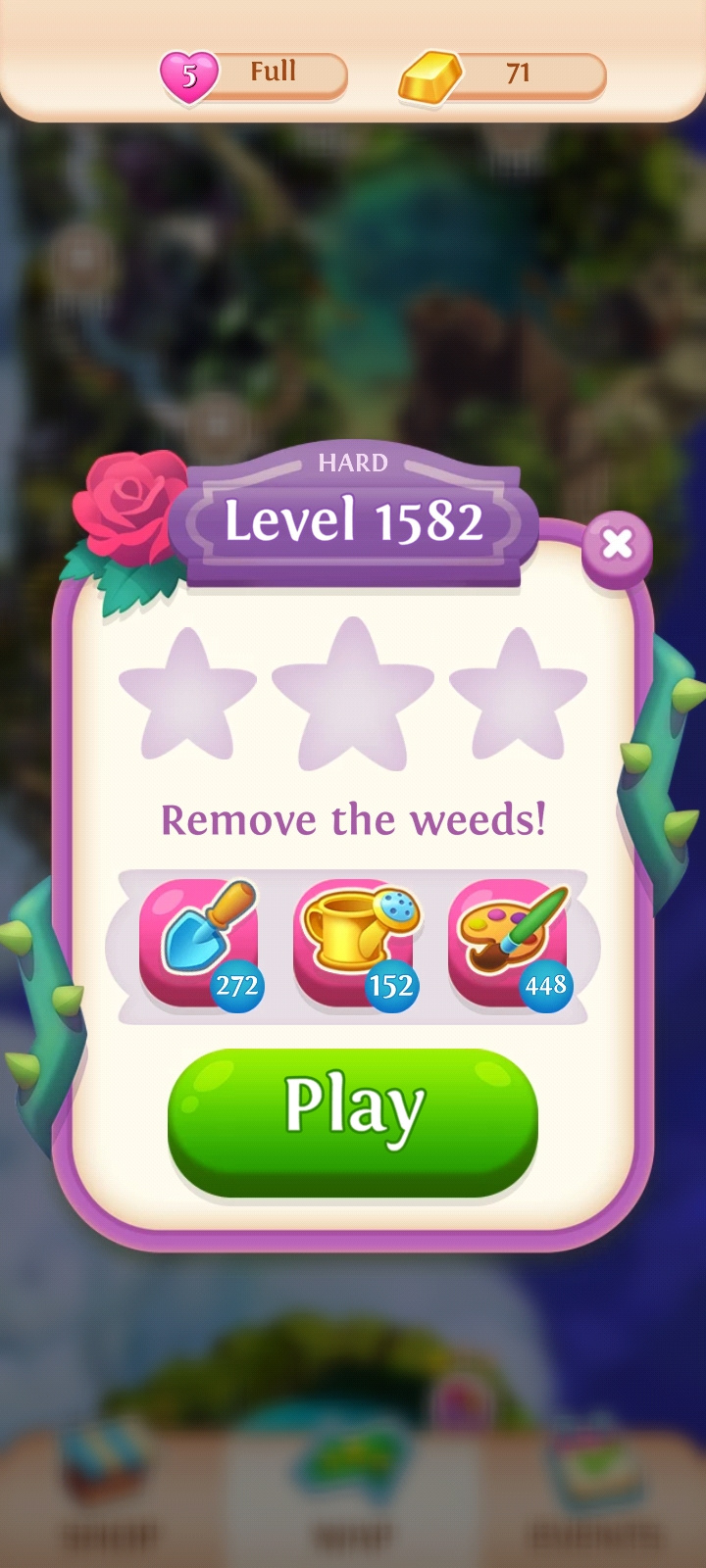The height and width of the screenshot is (1568, 706).
Task: Open the lives heart counter
Action: pyautogui.click(x=253, y=76)
